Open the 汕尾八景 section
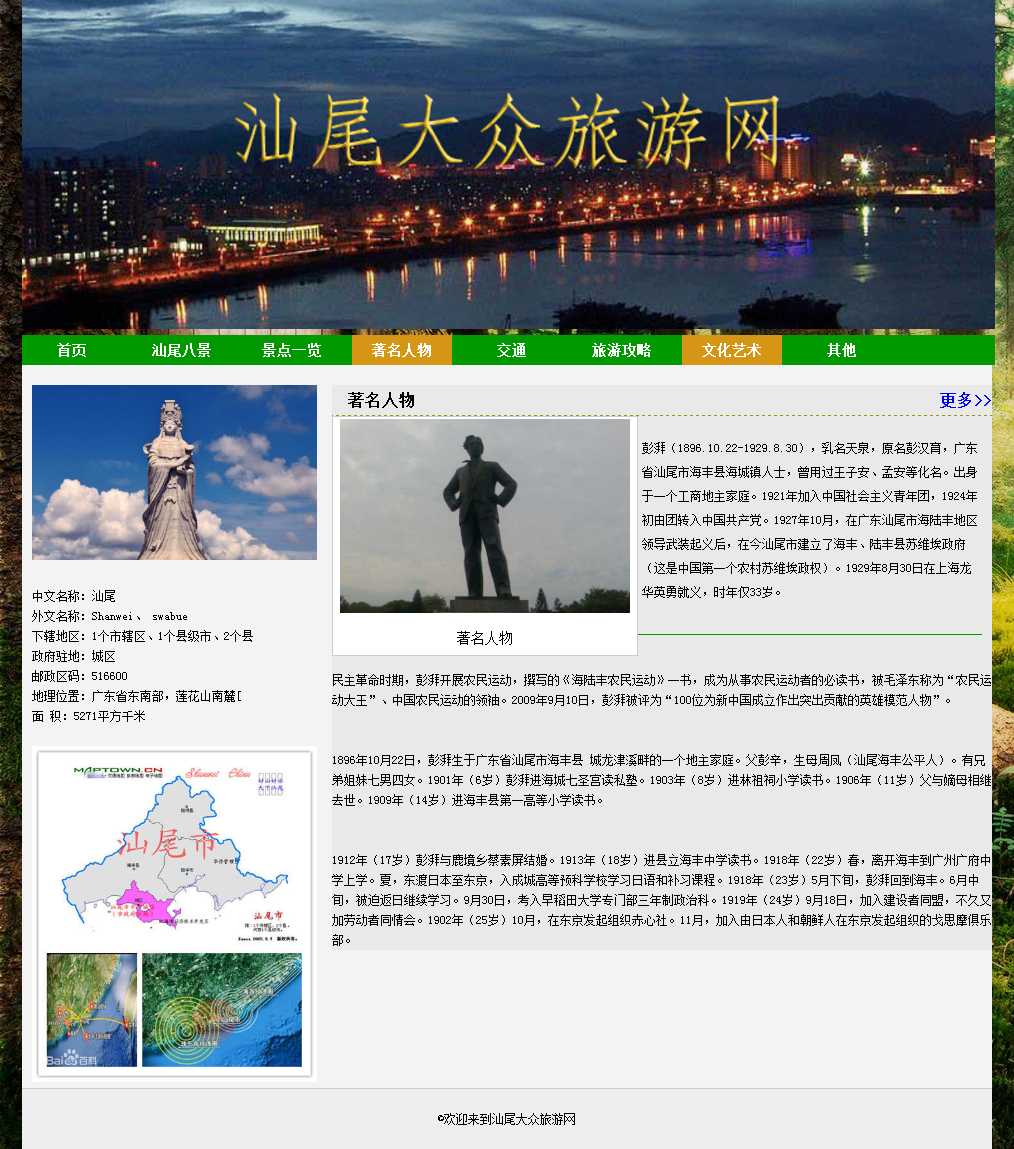 (x=182, y=350)
